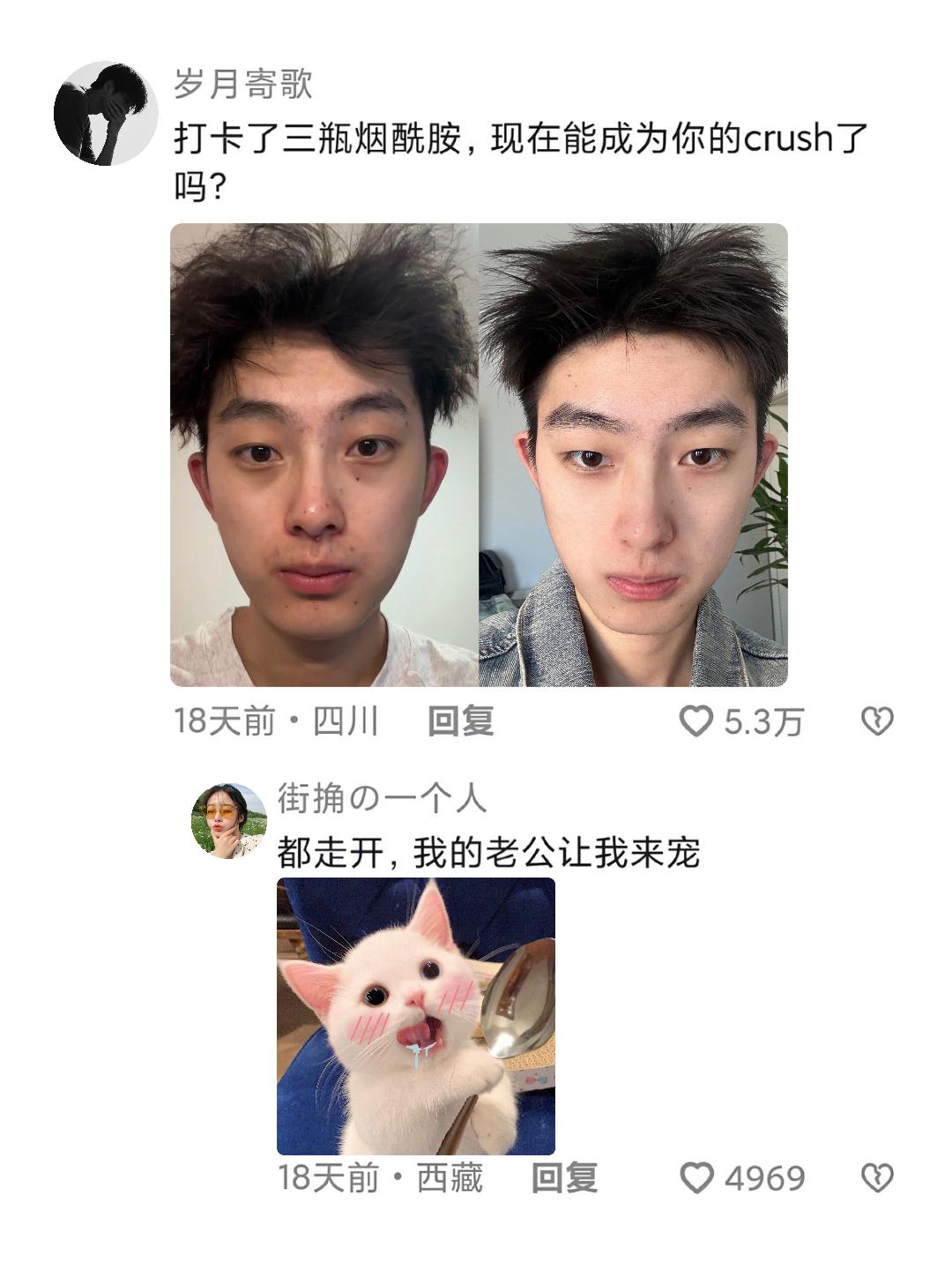Open the 街掮の一个人 username
This screenshot has height=1270, width=952.
click(x=382, y=798)
